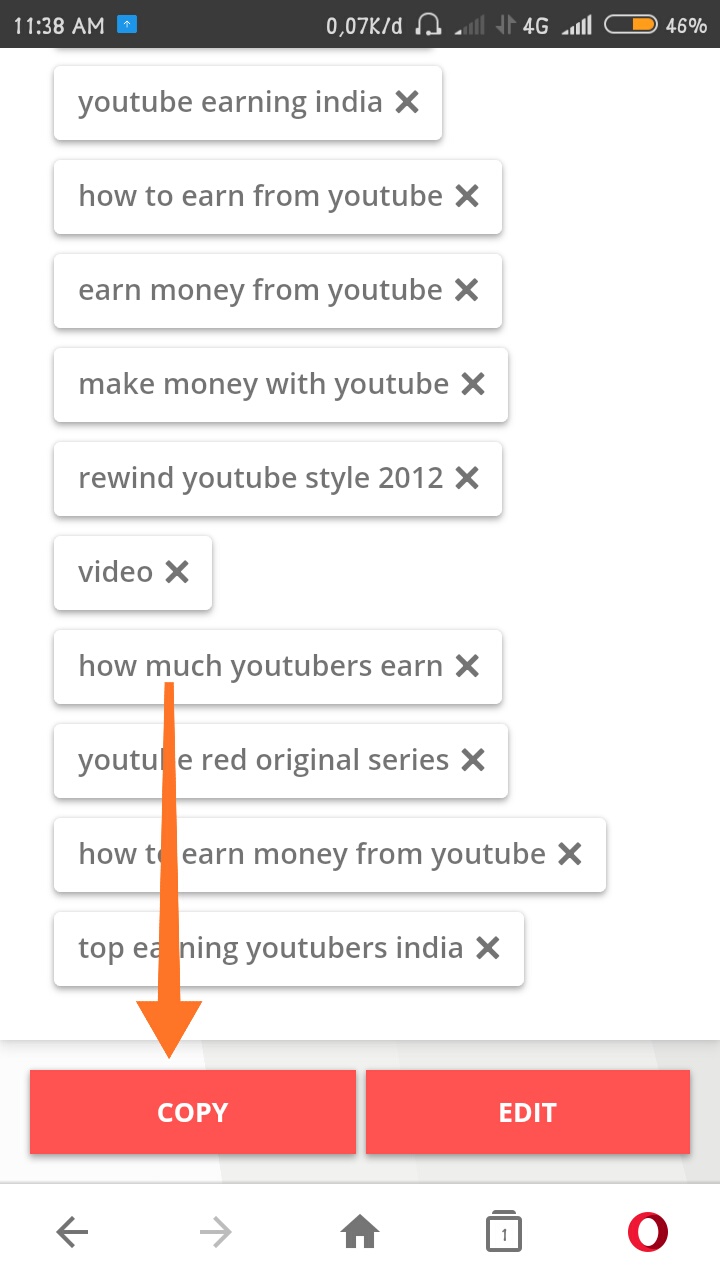Remove 'rewind youtube style 2012' tag

(x=467, y=478)
